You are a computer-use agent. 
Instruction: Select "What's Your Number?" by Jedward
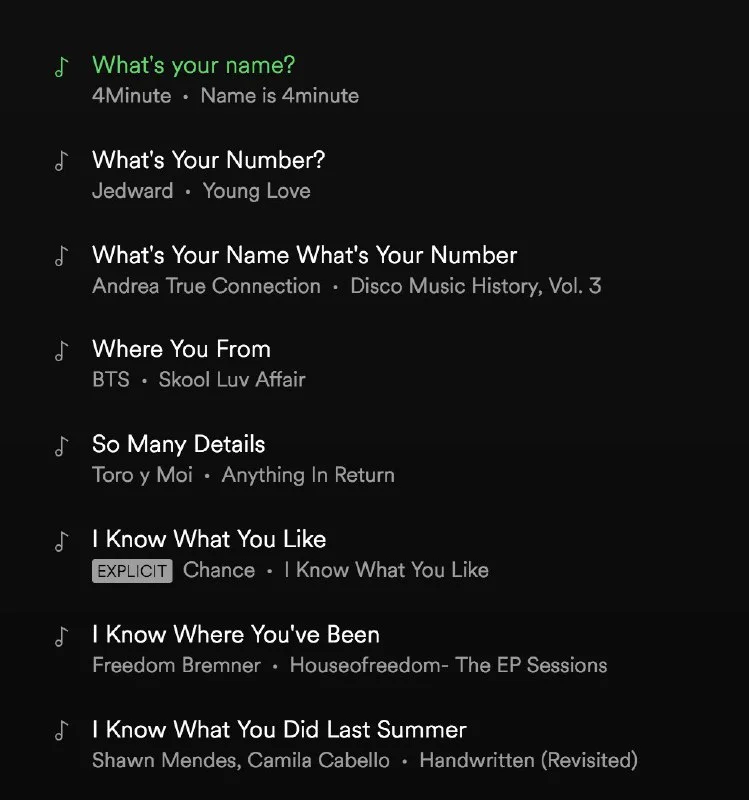tap(208, 161)
